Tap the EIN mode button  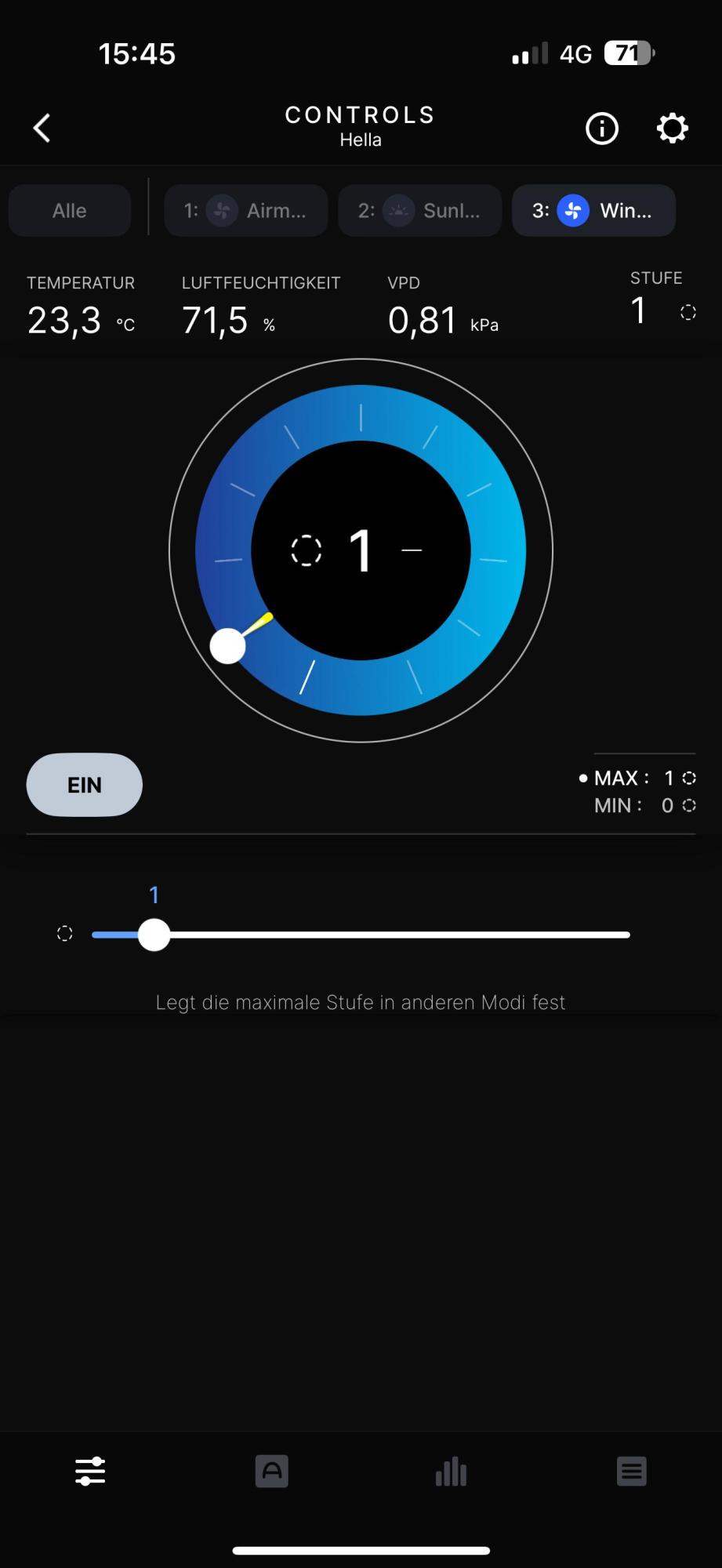tap(85, 785)
